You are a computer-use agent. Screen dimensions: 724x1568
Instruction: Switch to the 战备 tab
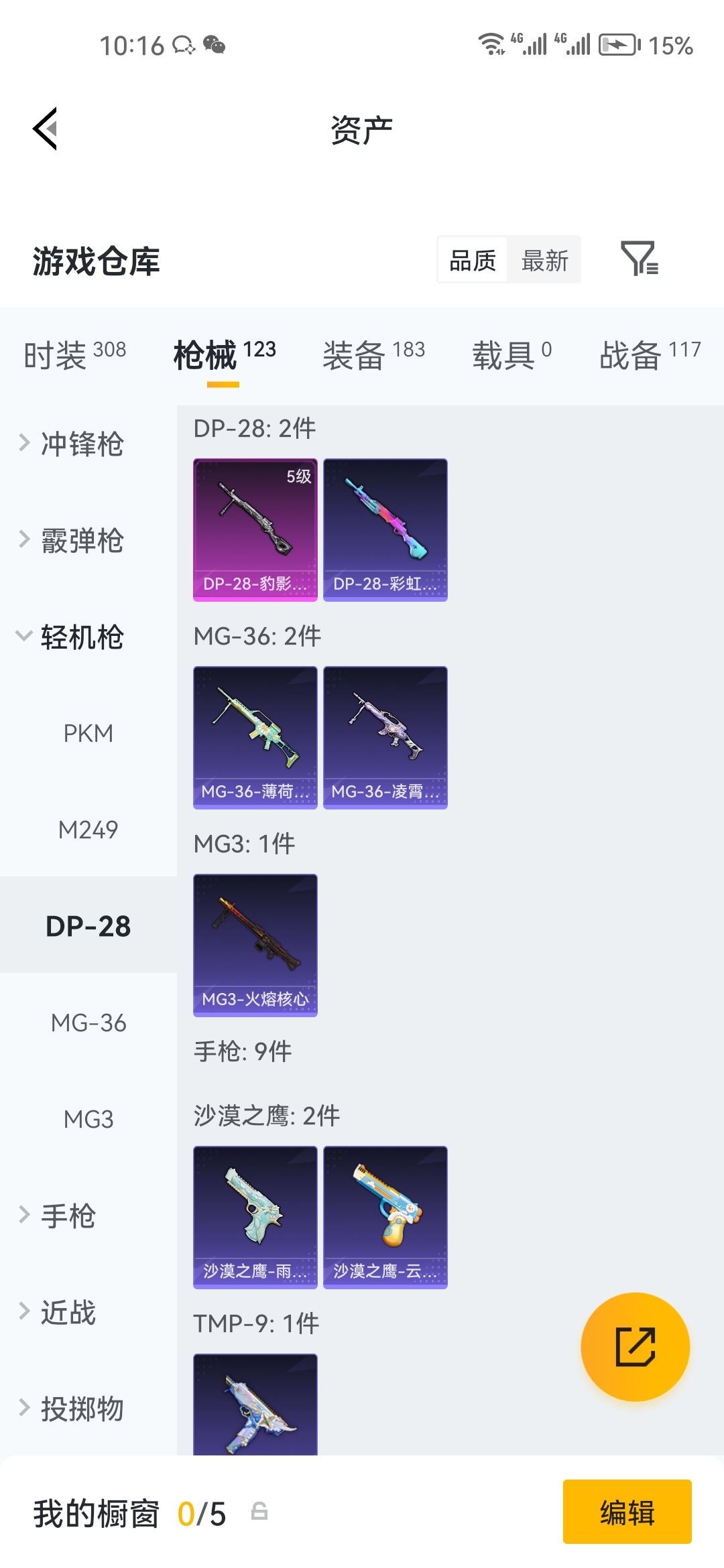click(649, 354)
